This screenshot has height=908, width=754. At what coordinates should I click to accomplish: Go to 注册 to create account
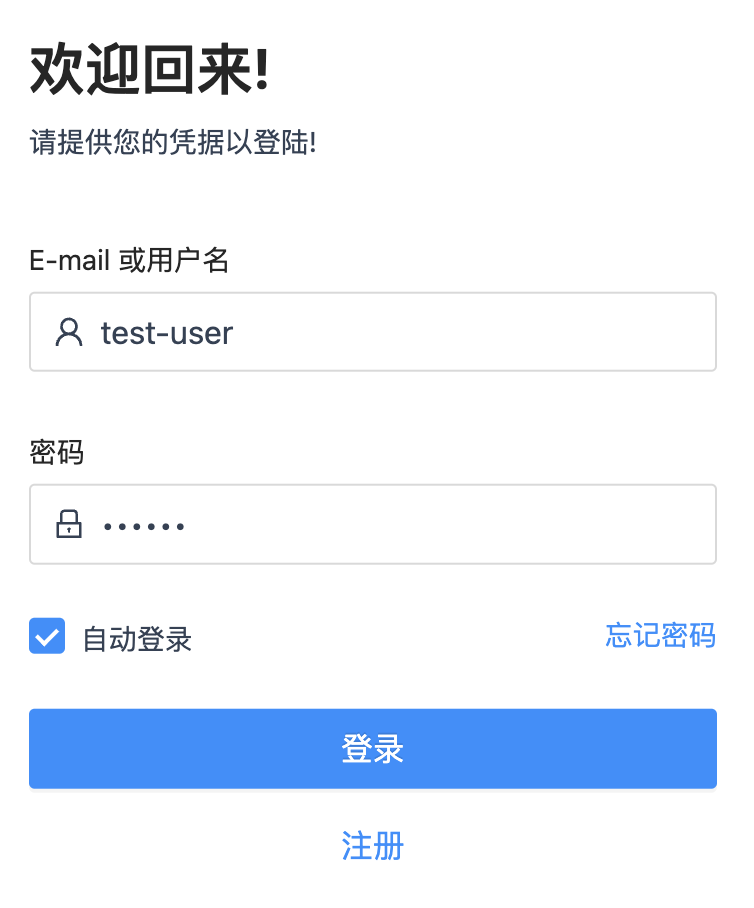(372, 846)
